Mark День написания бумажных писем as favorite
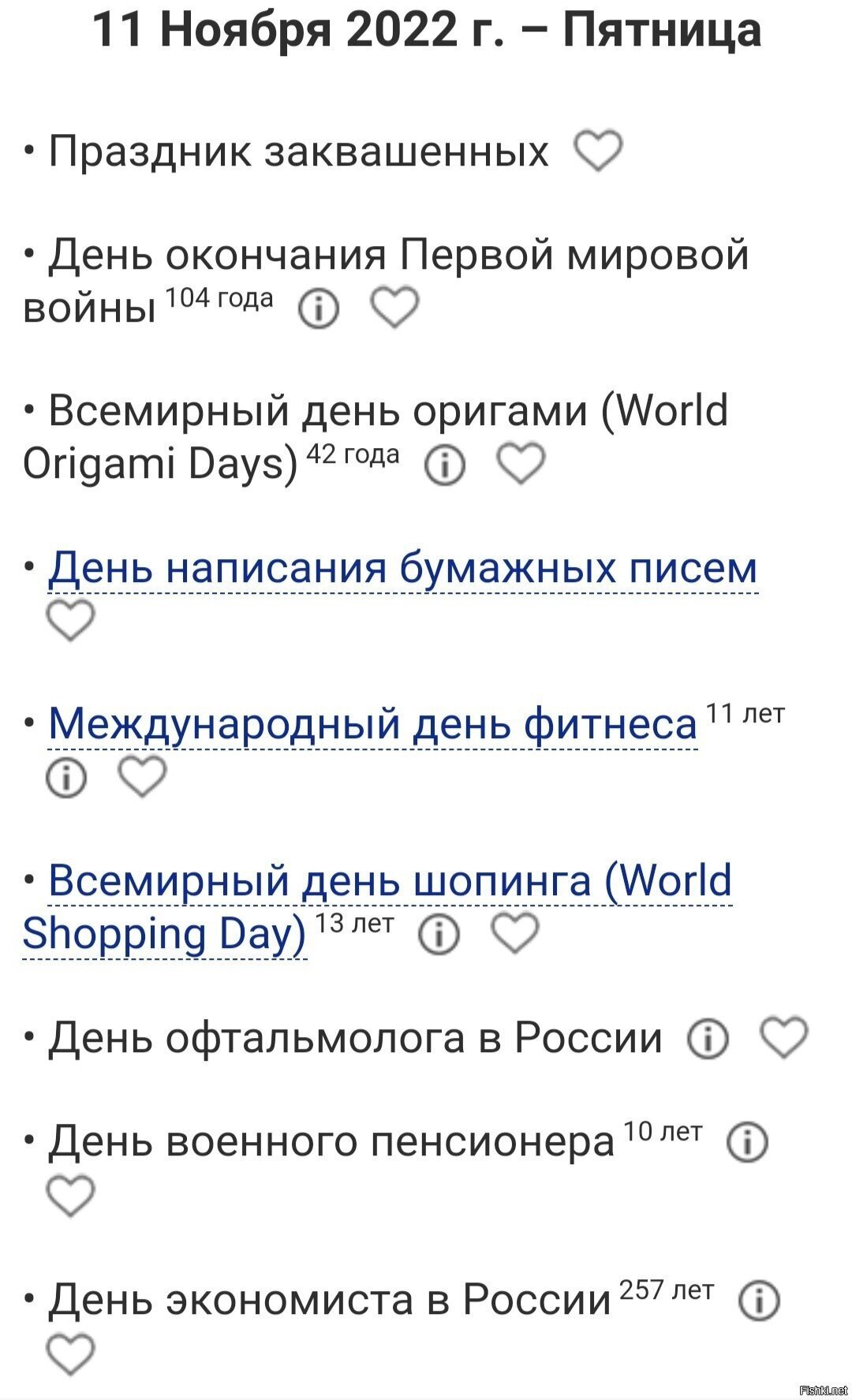 click(71, 621)
